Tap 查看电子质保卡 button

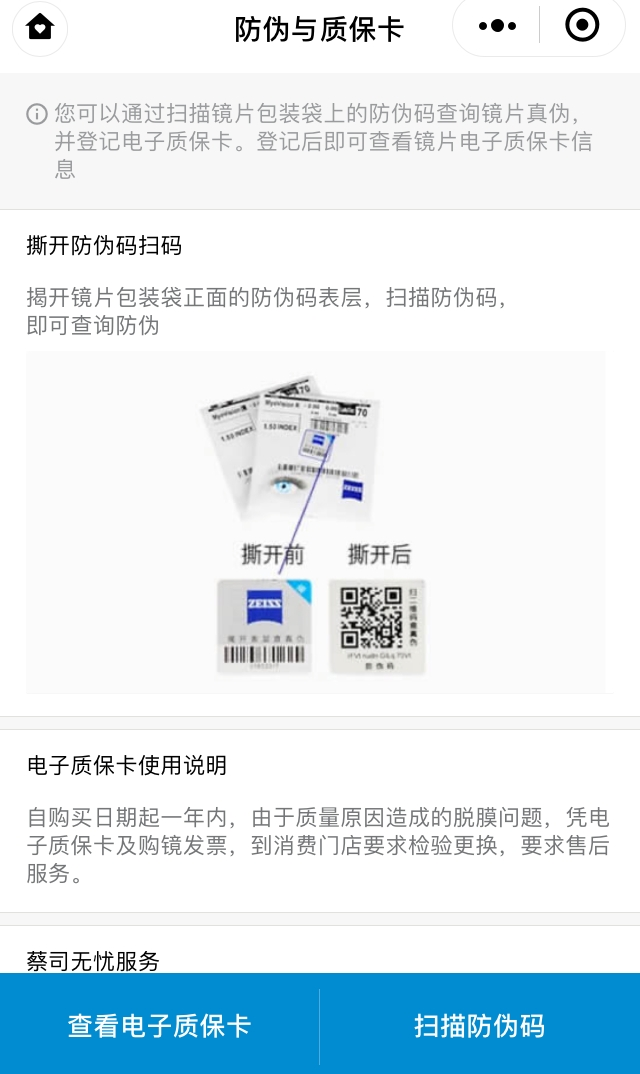click(159, 1025)
